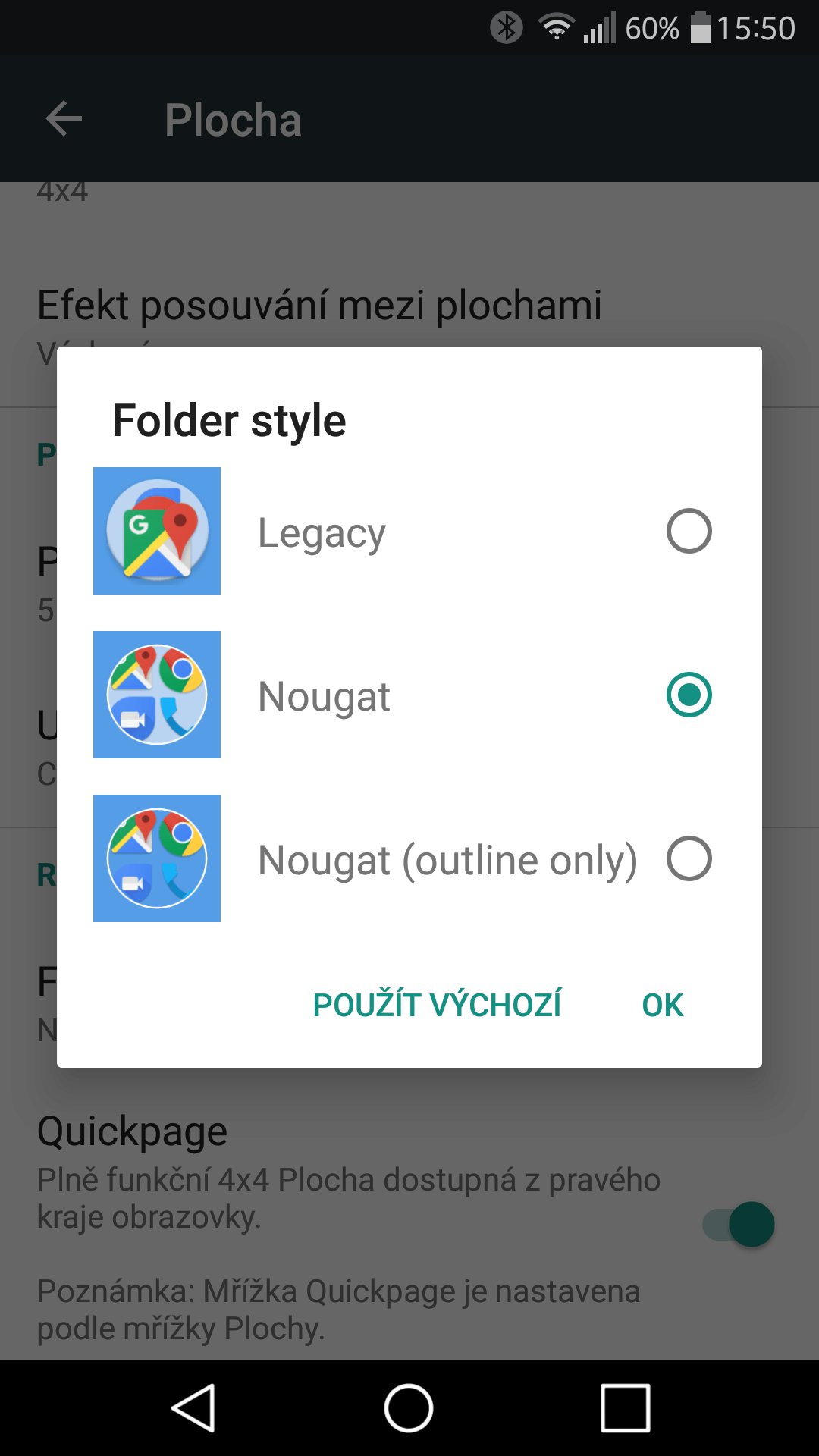Viewport: 819px width, 1456px height.
Task: Select the Legacy folder style
Action: (x=409, y=531)
